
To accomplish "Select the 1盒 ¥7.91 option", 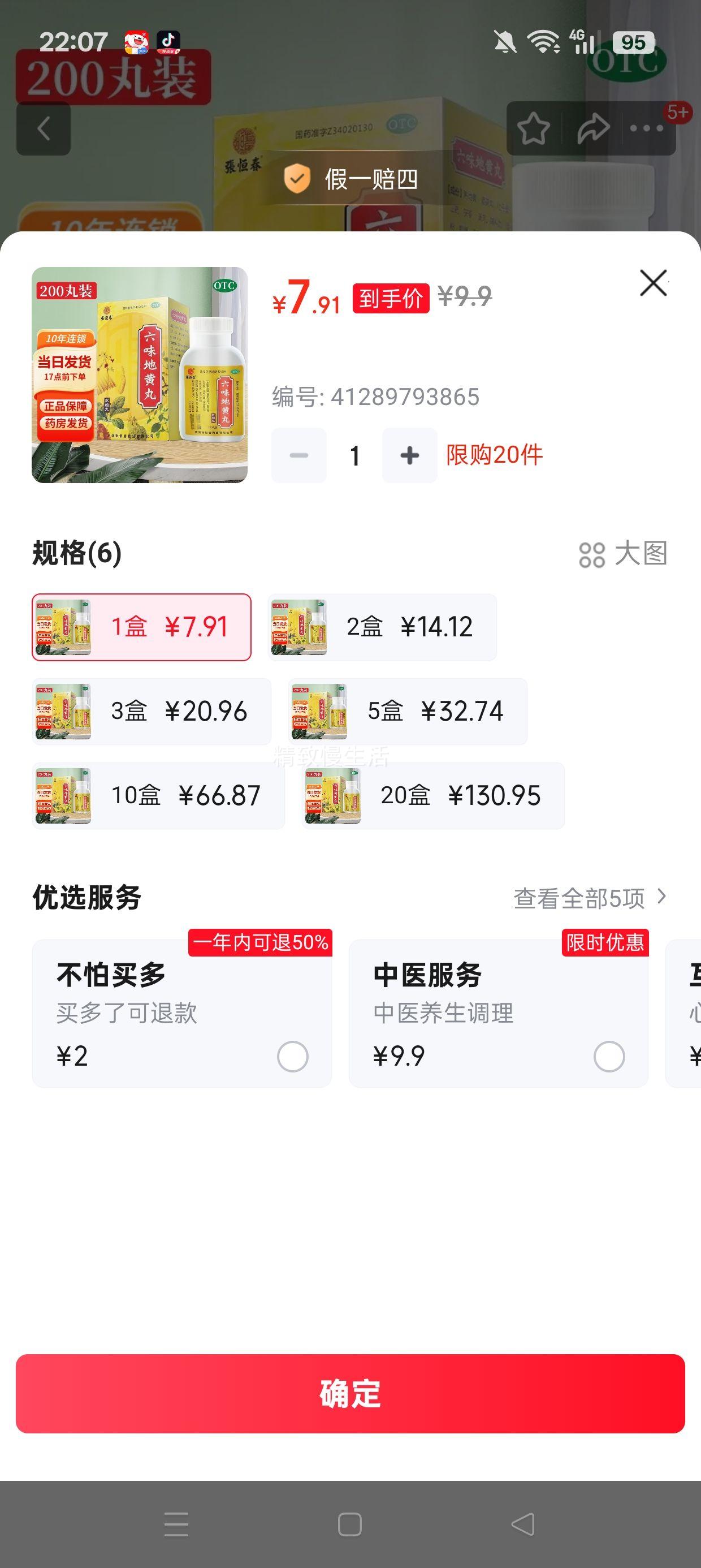I will coord(141,627).
